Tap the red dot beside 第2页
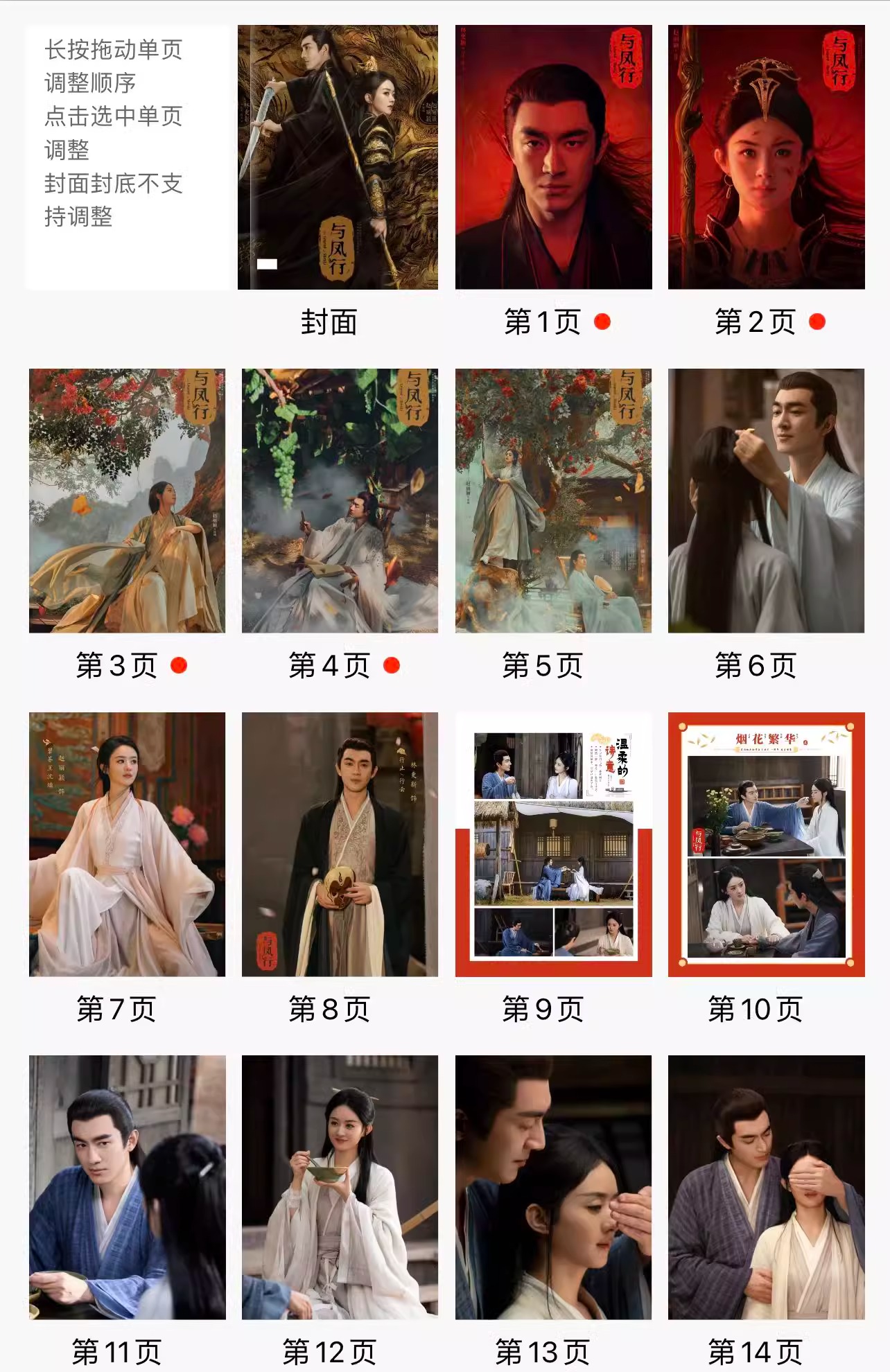Screen dimensions: 890x1372 (816, 321)
